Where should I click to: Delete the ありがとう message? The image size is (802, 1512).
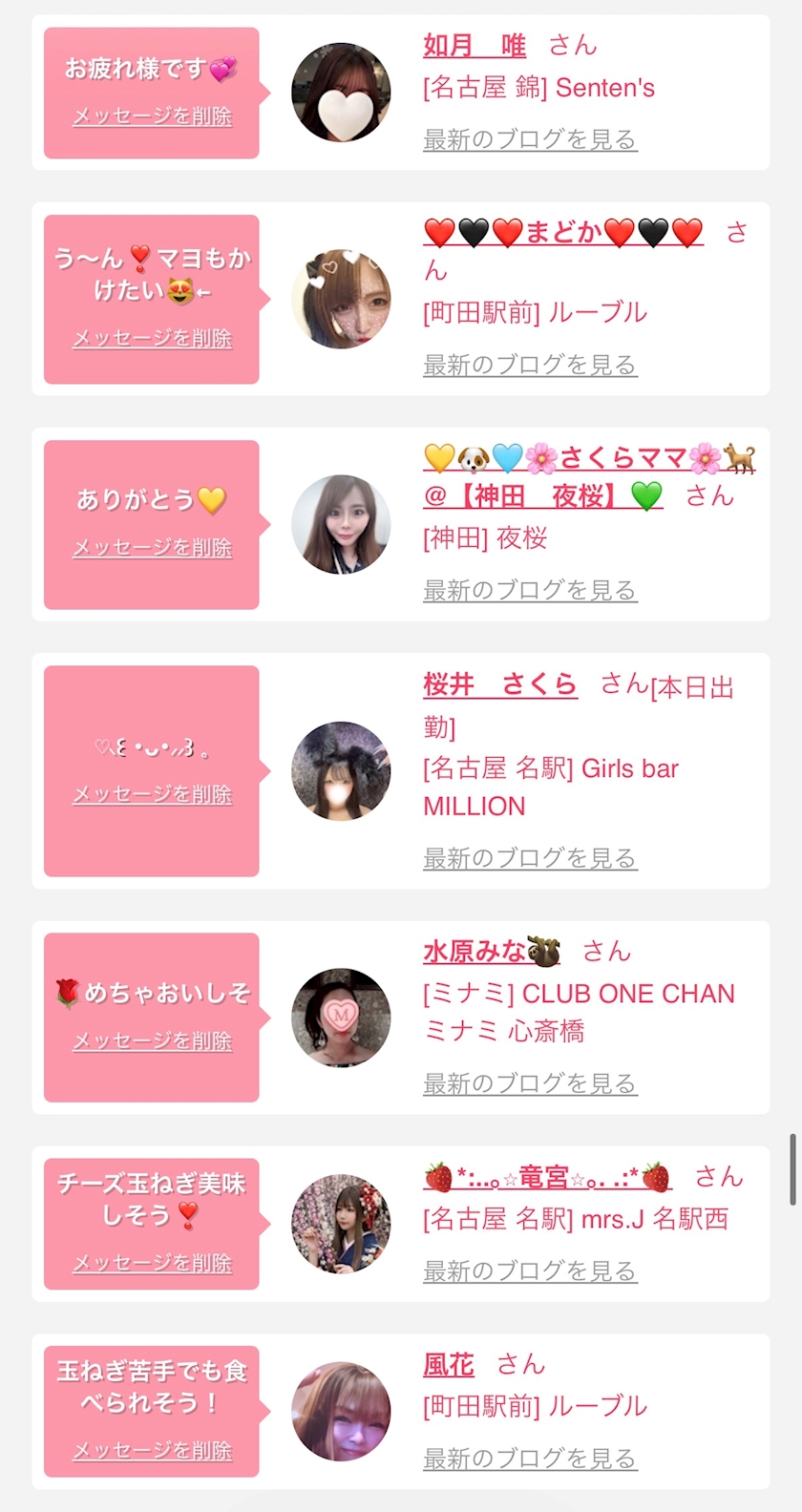(152, 548)
